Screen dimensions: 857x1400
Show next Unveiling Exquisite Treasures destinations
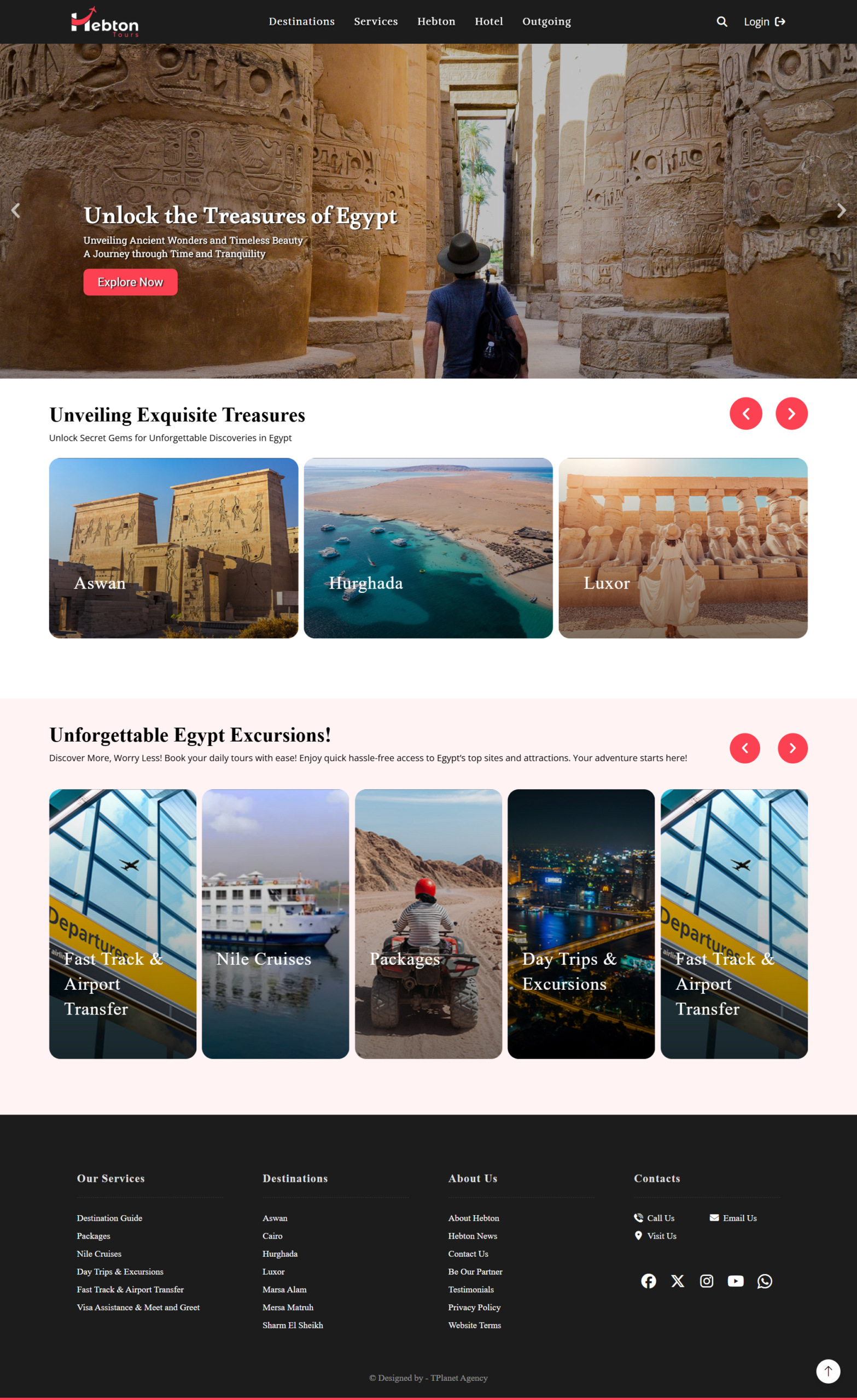coord(791,413)
